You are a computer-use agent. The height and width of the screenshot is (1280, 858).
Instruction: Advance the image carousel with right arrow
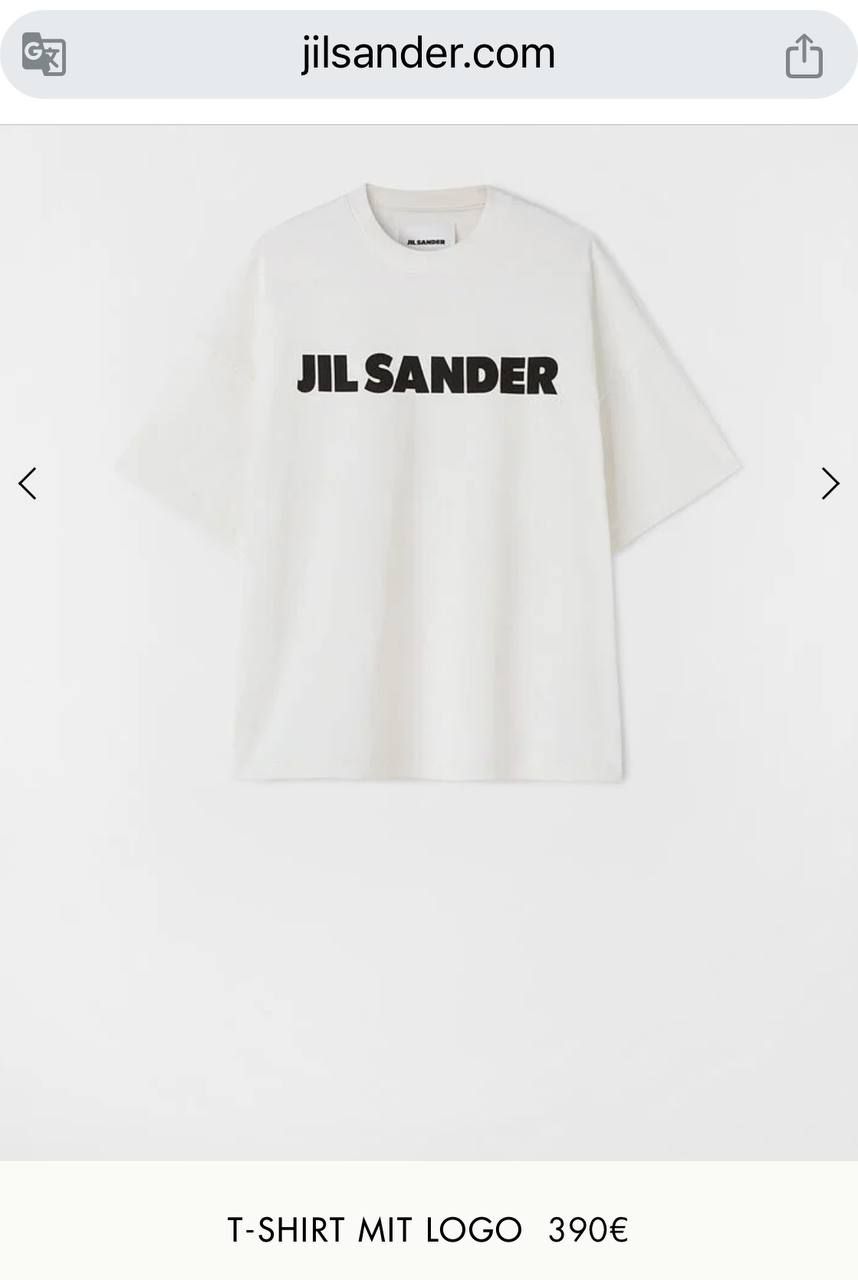[830, 483]
